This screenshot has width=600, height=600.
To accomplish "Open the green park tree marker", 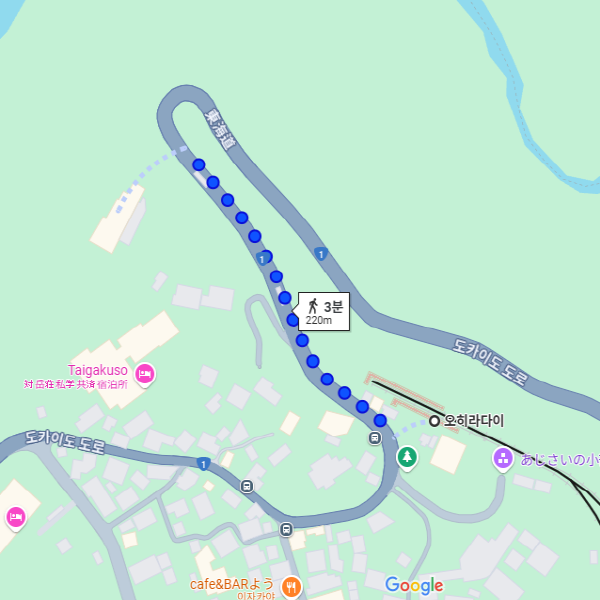I will coord(407,458).
